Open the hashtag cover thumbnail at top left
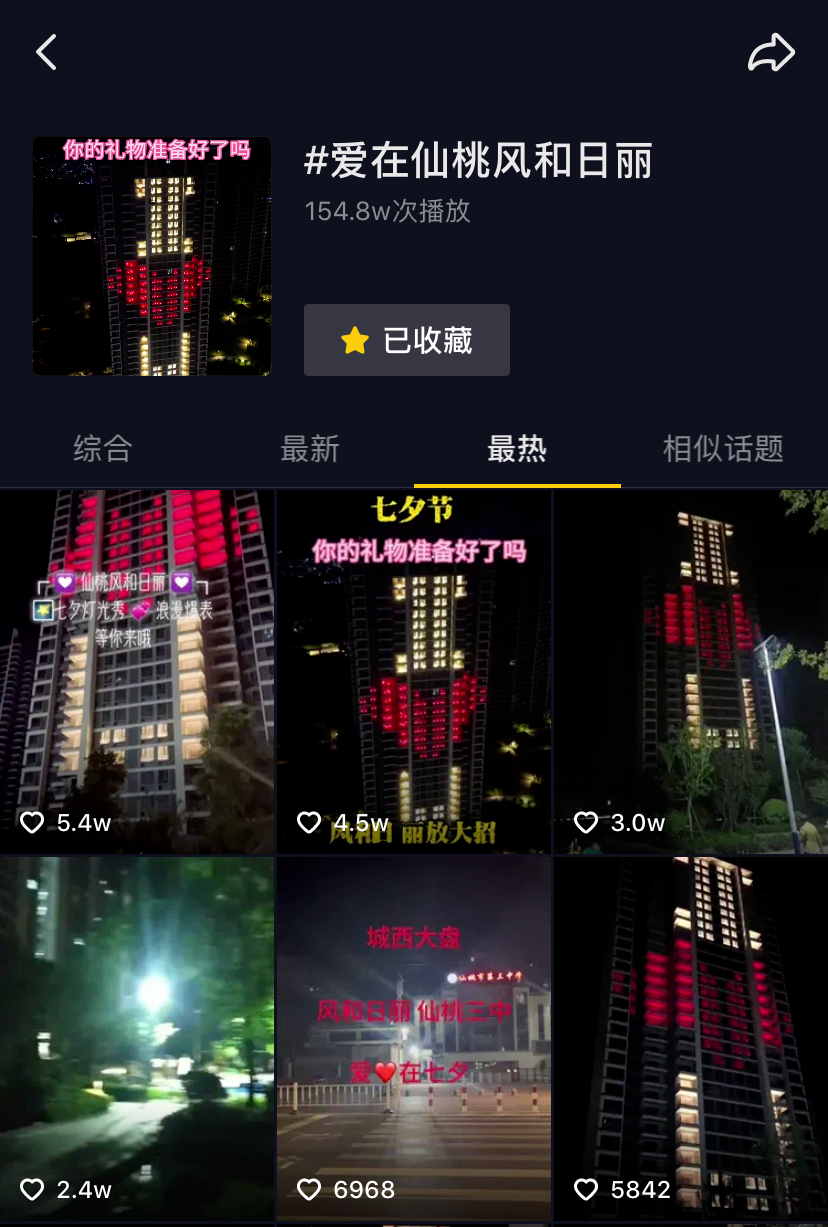 click(x=150, y=256)
